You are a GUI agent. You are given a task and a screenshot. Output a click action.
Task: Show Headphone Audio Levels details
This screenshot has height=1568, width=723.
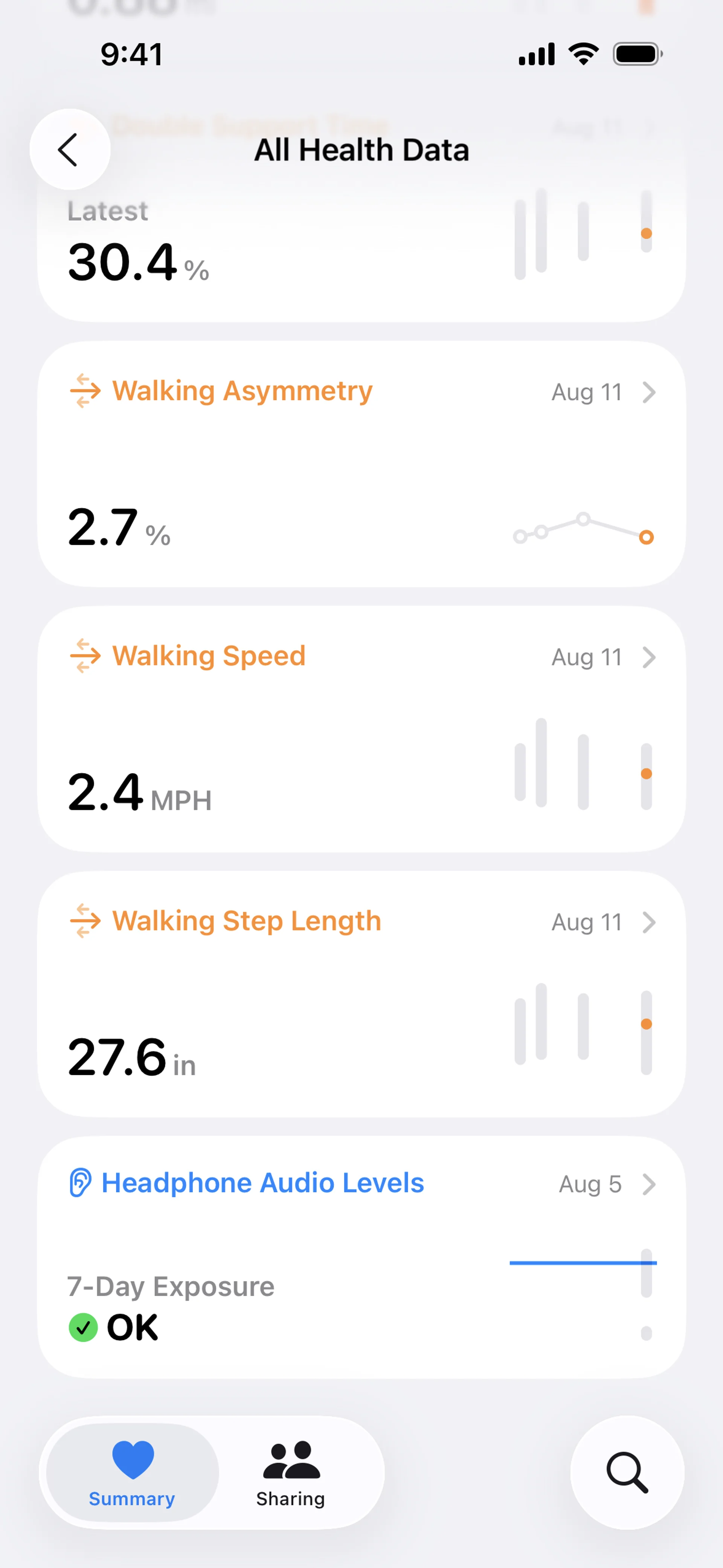361,1256
